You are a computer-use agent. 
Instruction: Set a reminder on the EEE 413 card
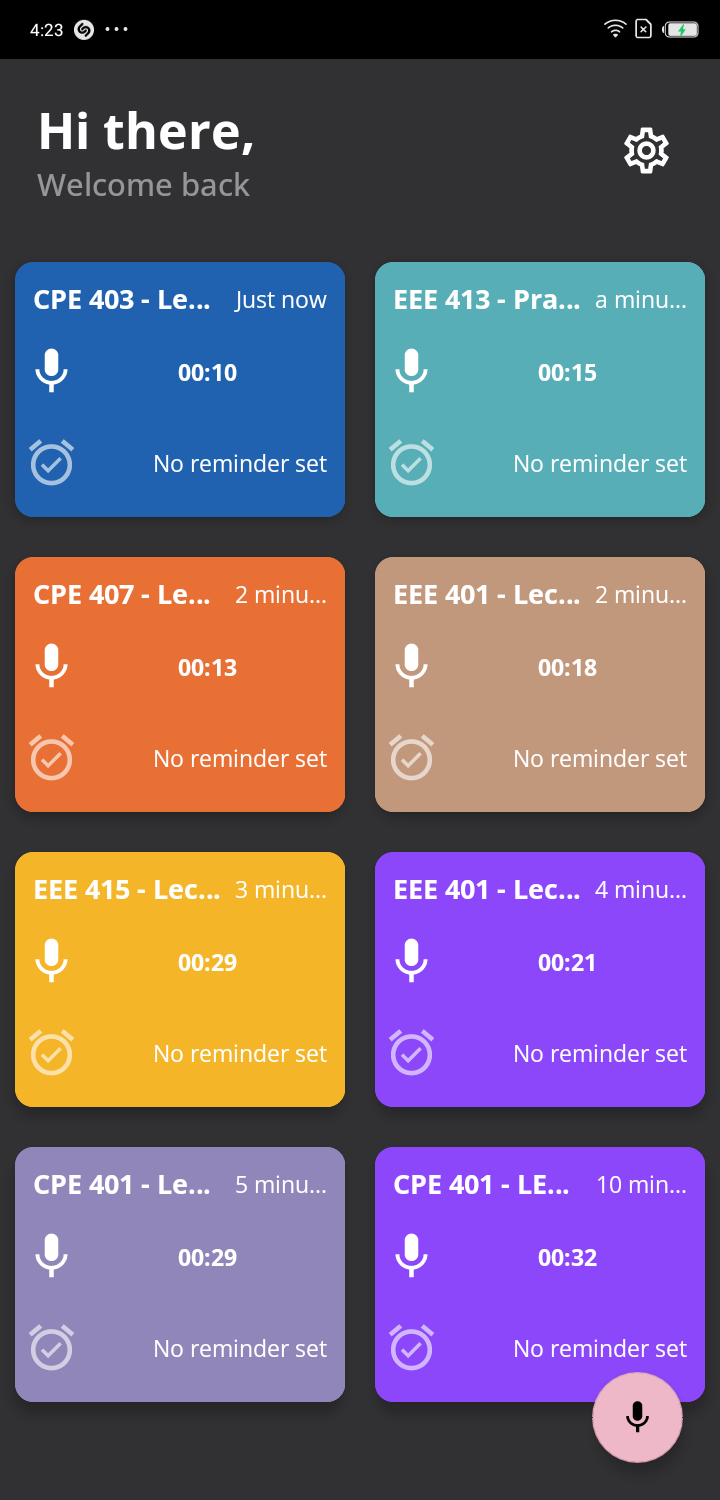pyautogui.click(x=411, y=462)
